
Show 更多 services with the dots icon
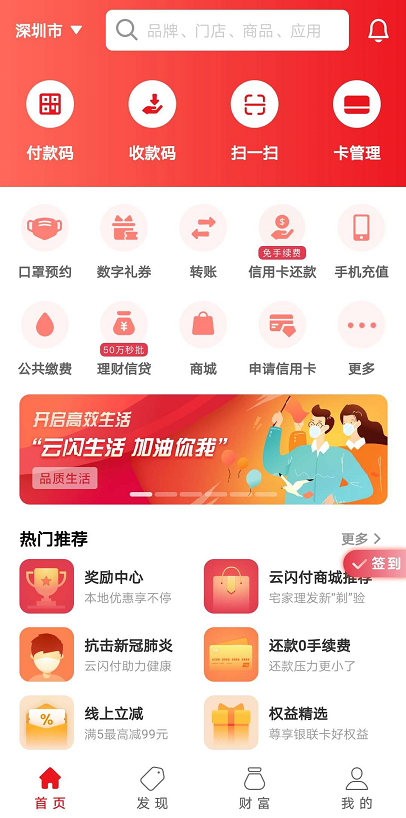tap(362, 339)
